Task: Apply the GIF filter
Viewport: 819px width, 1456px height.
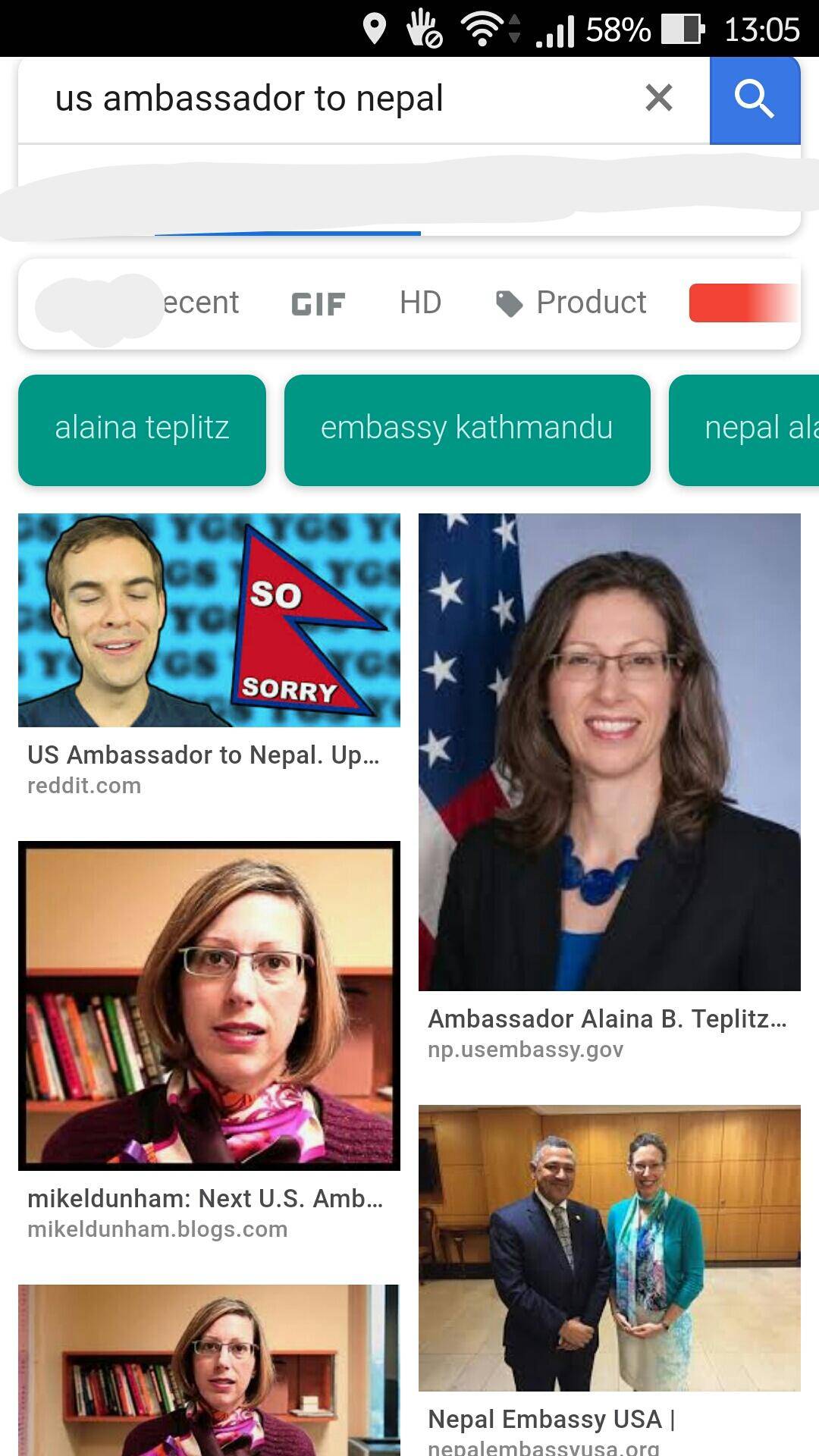Action: click(318, 304)
